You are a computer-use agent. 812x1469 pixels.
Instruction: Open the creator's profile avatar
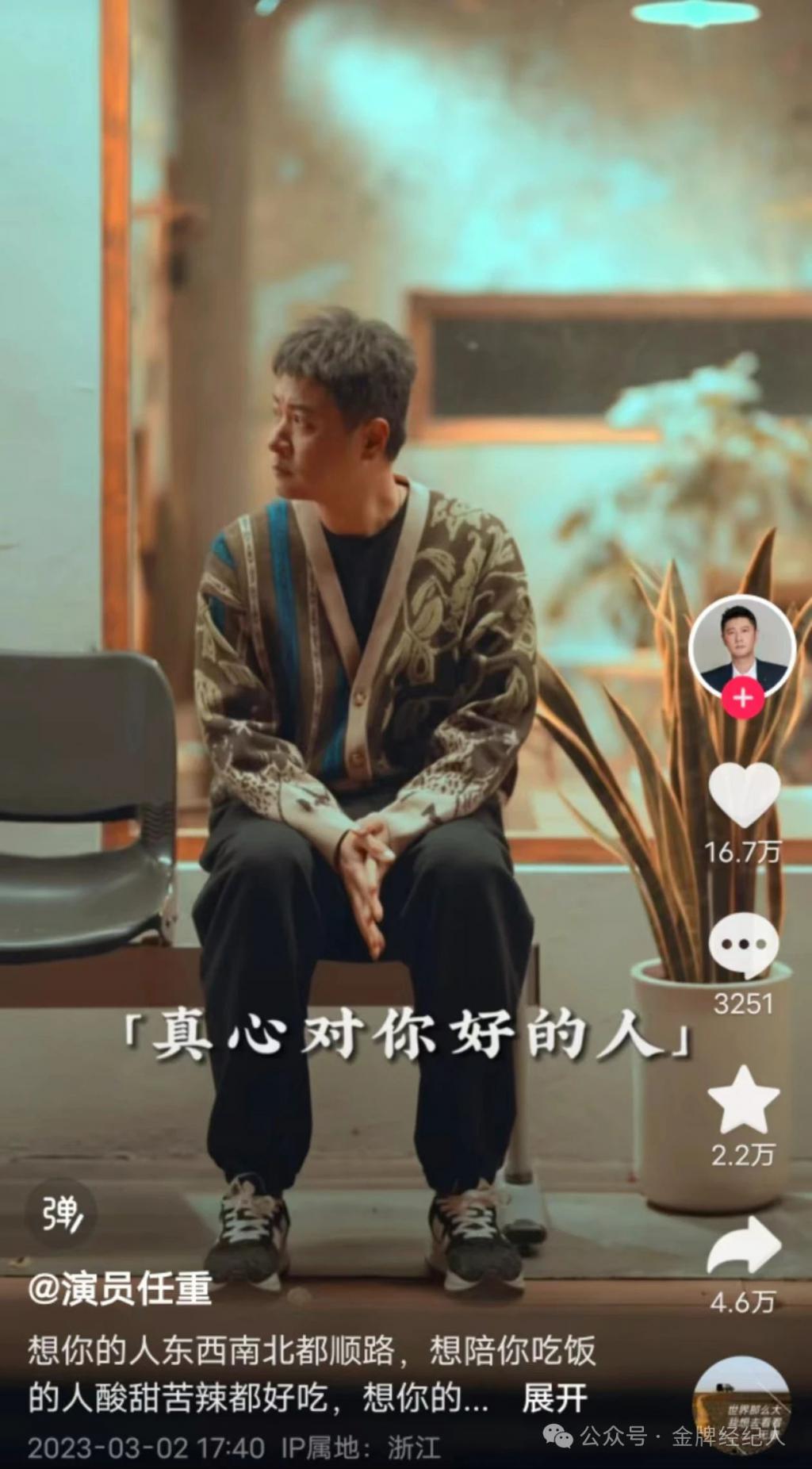point(741,645)
